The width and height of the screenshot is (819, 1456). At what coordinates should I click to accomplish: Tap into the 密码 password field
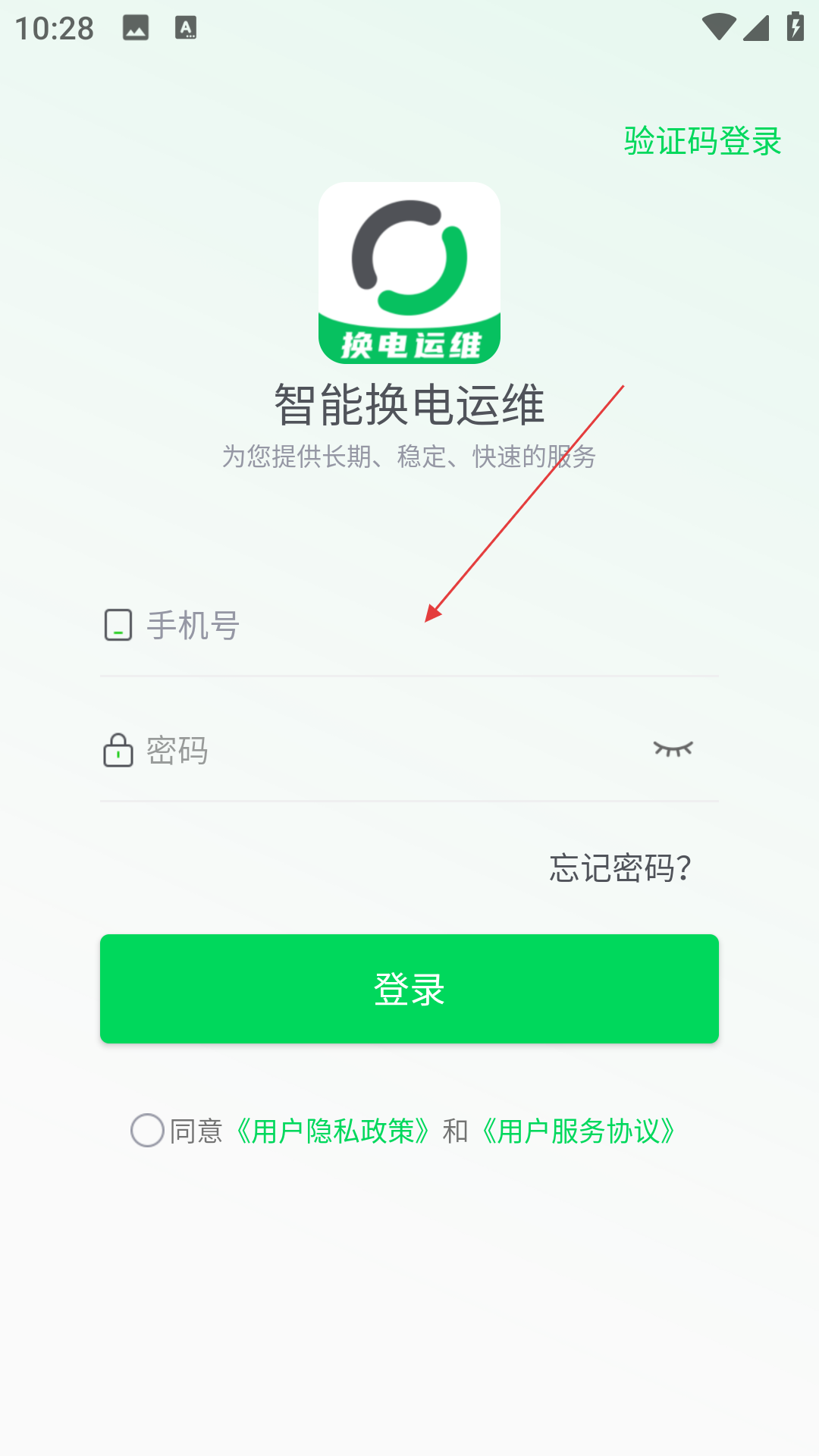click(372, 751)
